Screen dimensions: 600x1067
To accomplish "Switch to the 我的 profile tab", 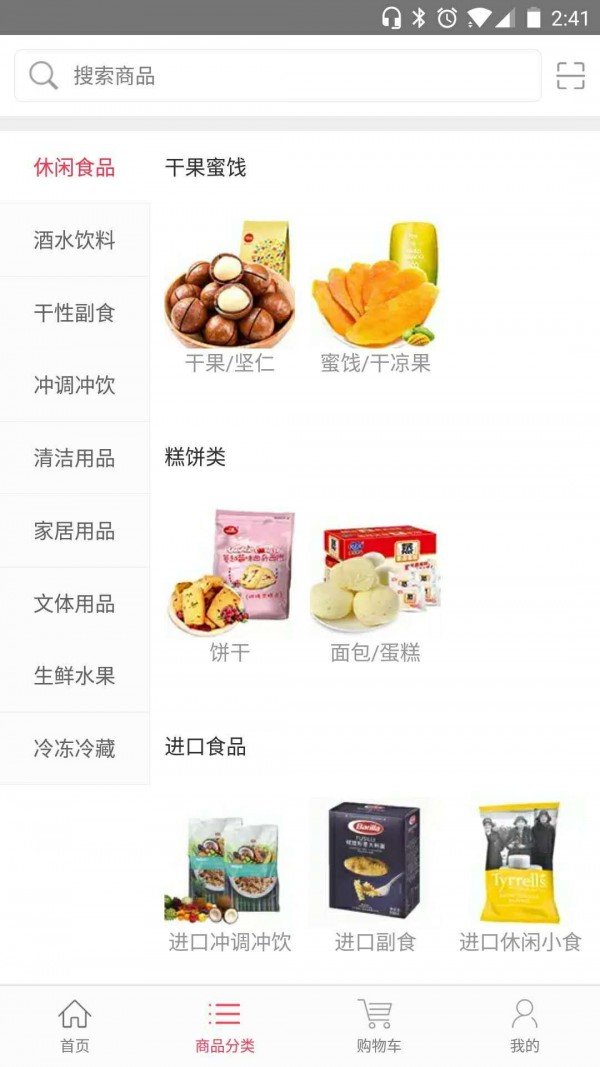I will (x=524, y=1026).
